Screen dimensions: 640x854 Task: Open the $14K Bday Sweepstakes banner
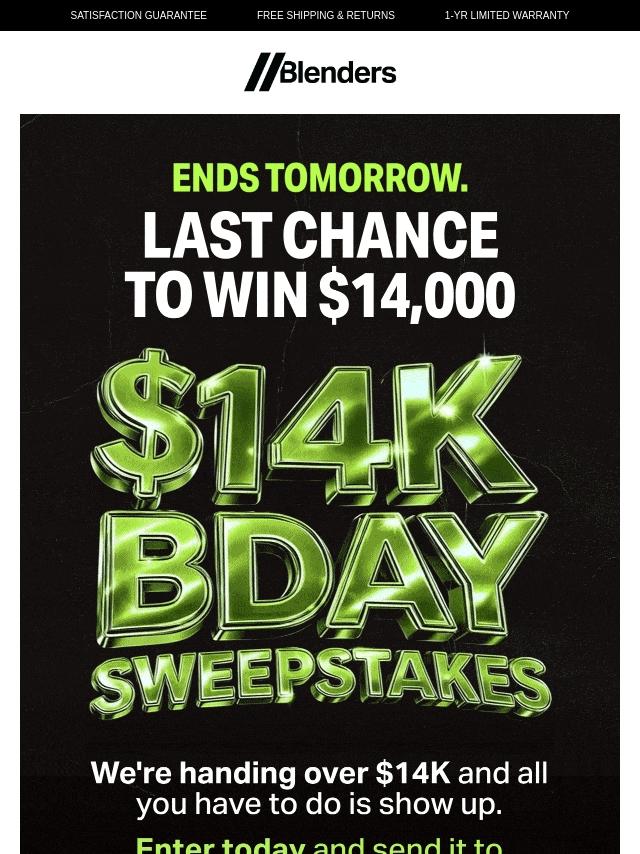320,530
